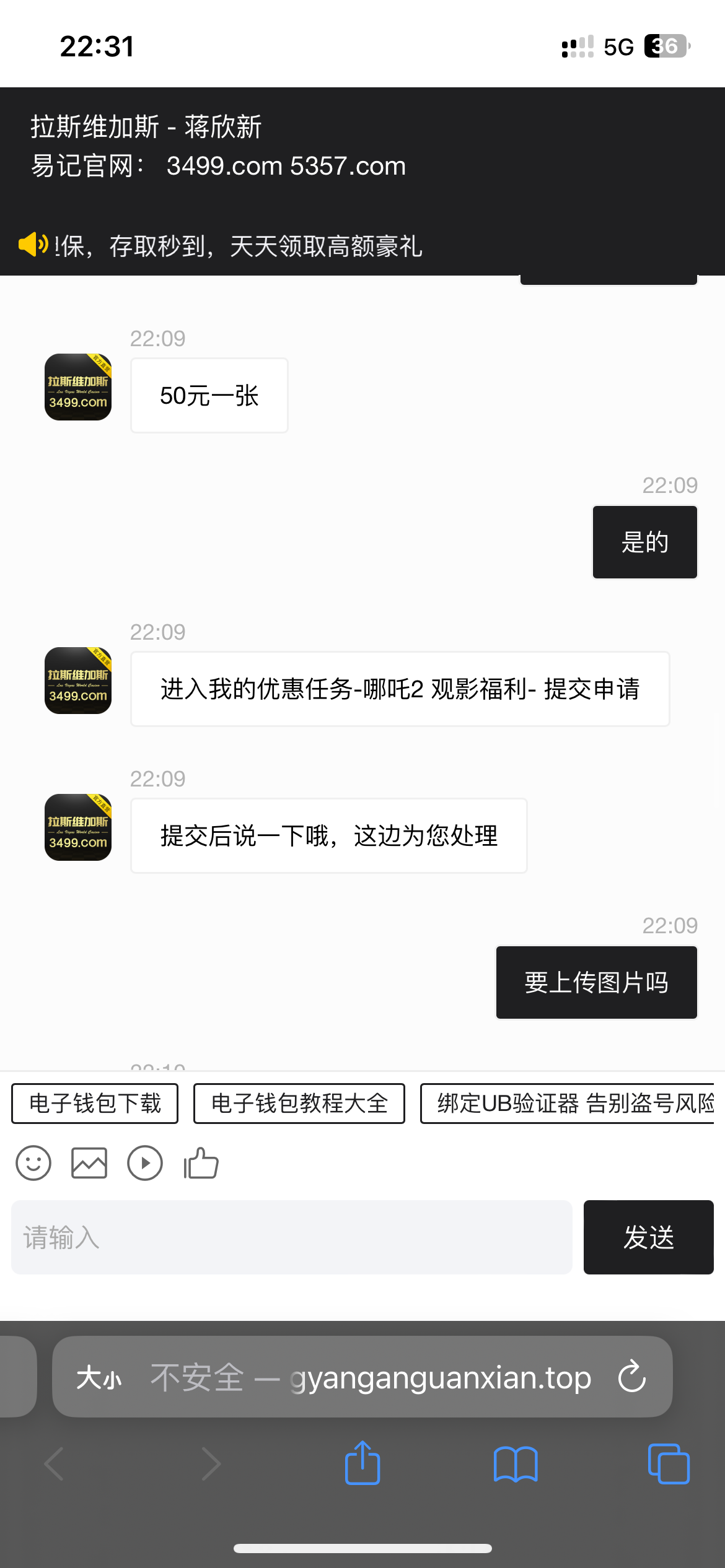The height and width of the screenshot is (1568, 725).
Task: Focus the 请输入 message field
Action: click(291, 1237)
